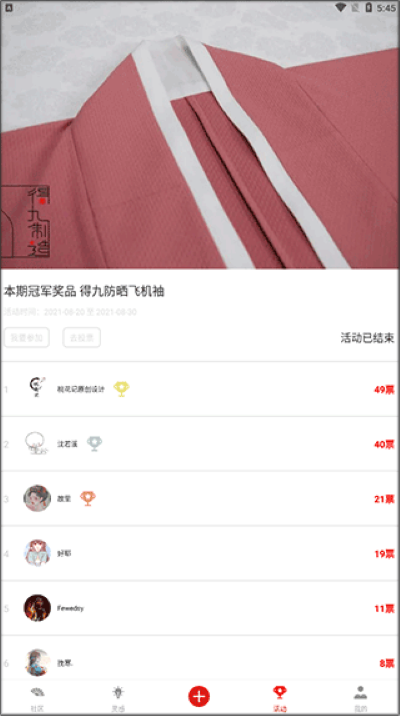
Task: Open the rank 4 entry with 19票
Action: (x=200, y=553)
